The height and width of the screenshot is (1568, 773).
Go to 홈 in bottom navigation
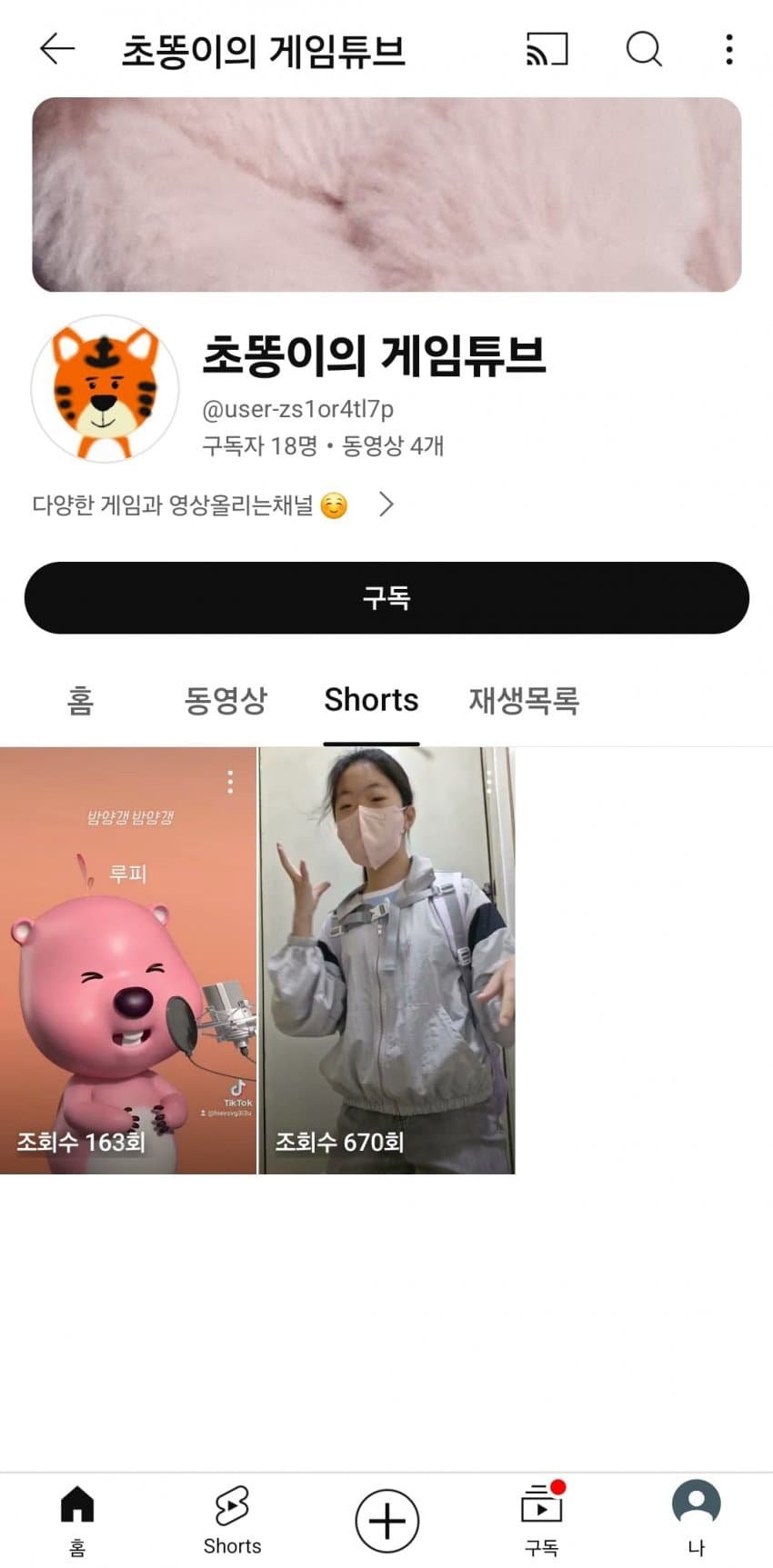pyautogui.click(x=77, y=1519)
